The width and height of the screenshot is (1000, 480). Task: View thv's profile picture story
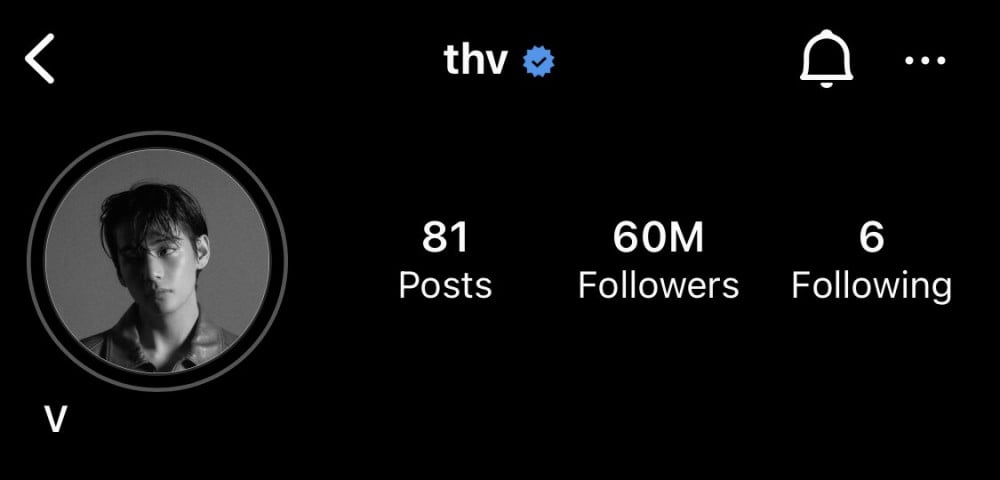tap(157, 260)
